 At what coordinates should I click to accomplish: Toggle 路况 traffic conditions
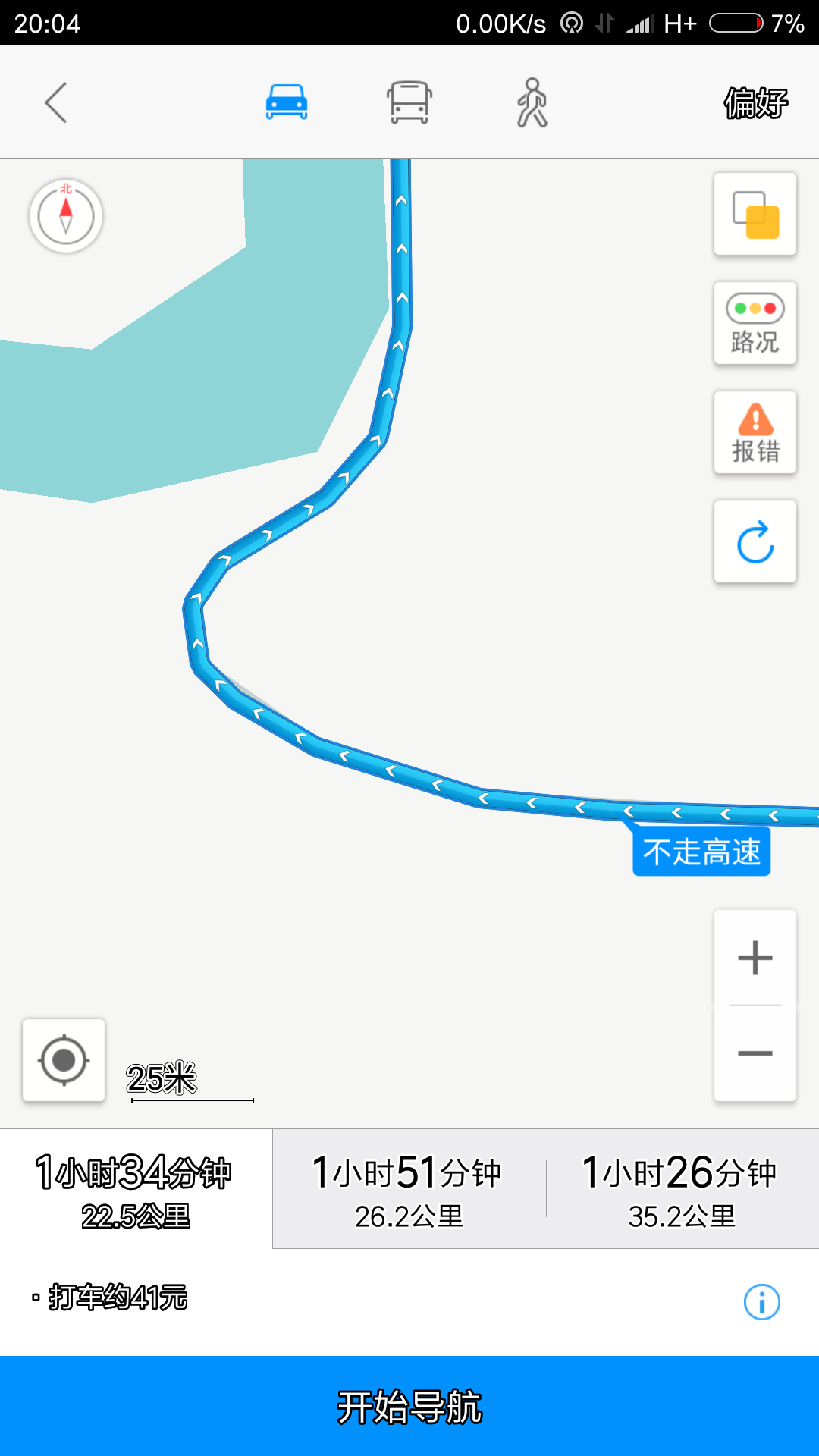pyautogui.click(x=755, y=323)
